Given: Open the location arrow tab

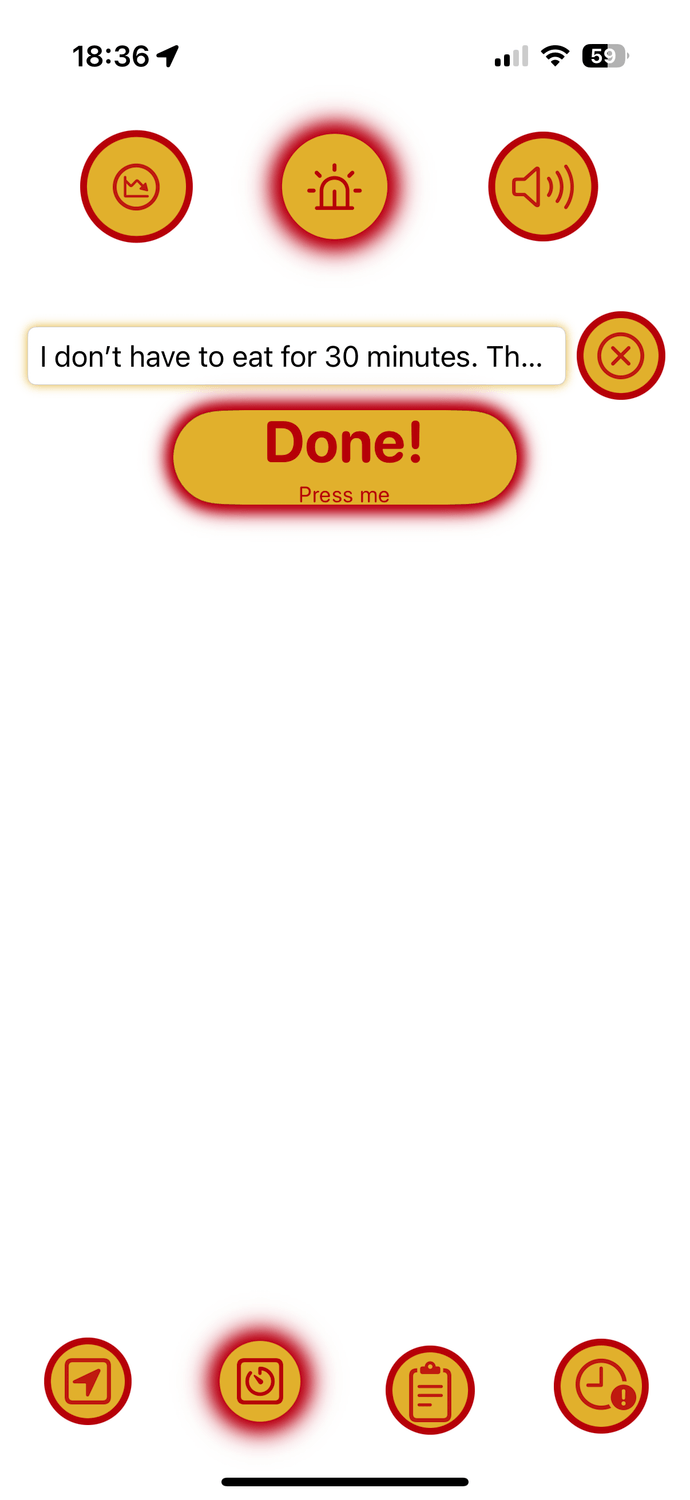Looking at the screenshot, I should [x=88, y=1382].
